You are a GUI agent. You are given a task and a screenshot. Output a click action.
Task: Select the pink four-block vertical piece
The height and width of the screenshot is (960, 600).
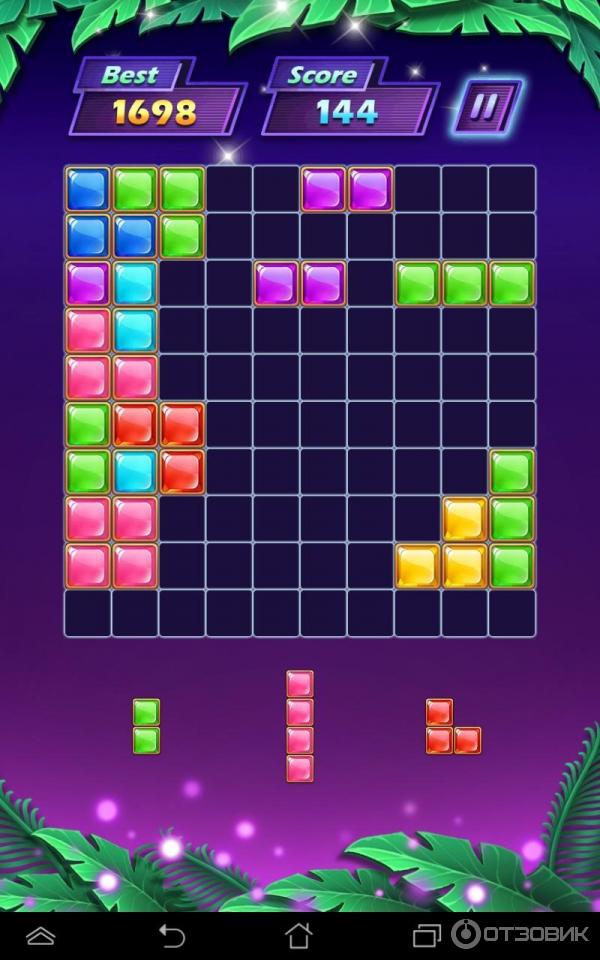(300, 726)
